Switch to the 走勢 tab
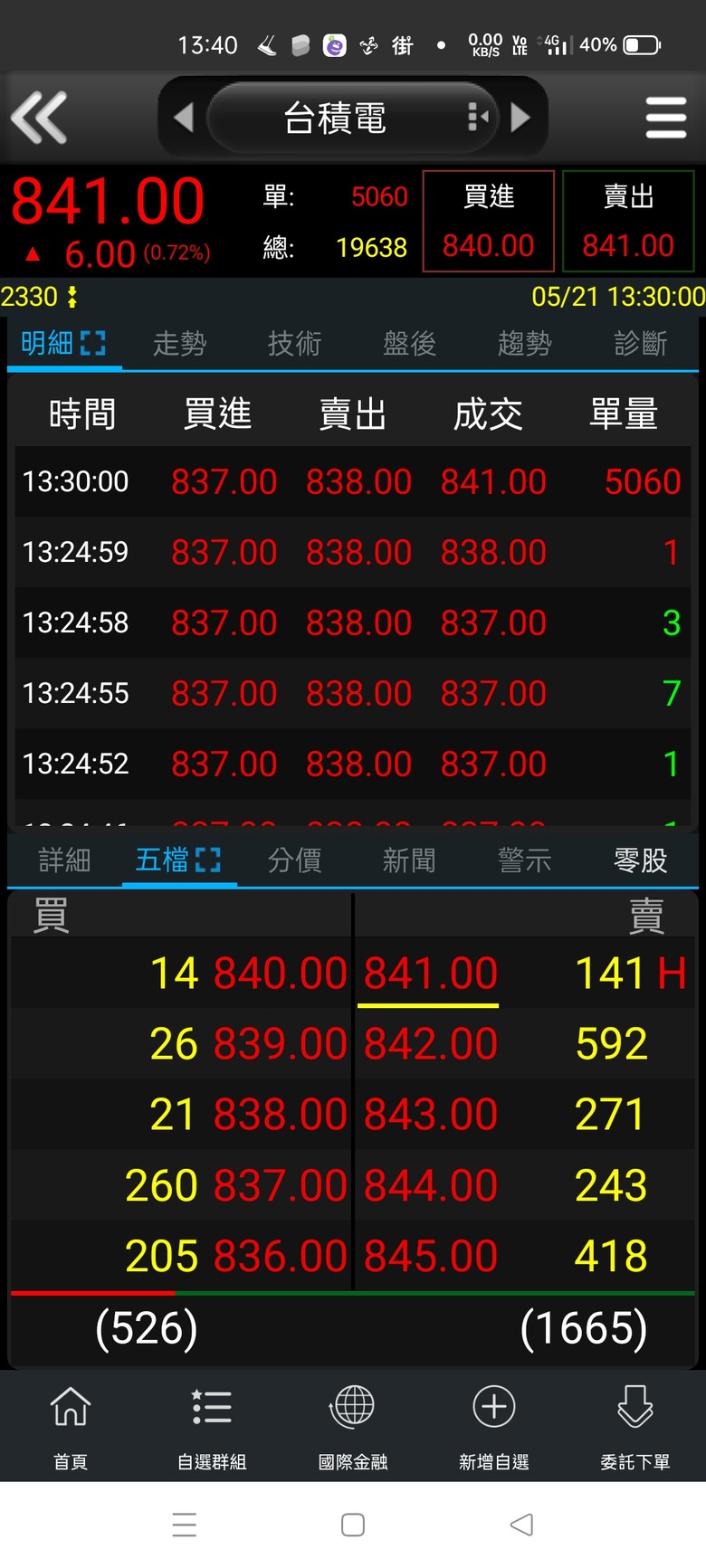Screen dimensions: 706x1568 tap(179, 344)
